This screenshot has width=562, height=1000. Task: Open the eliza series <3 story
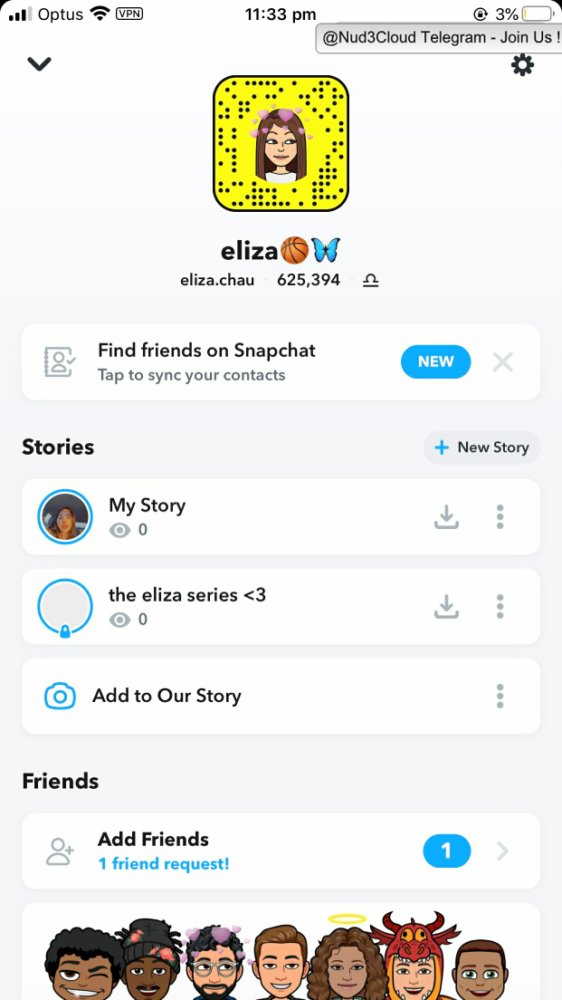click(x=281, y=607)
